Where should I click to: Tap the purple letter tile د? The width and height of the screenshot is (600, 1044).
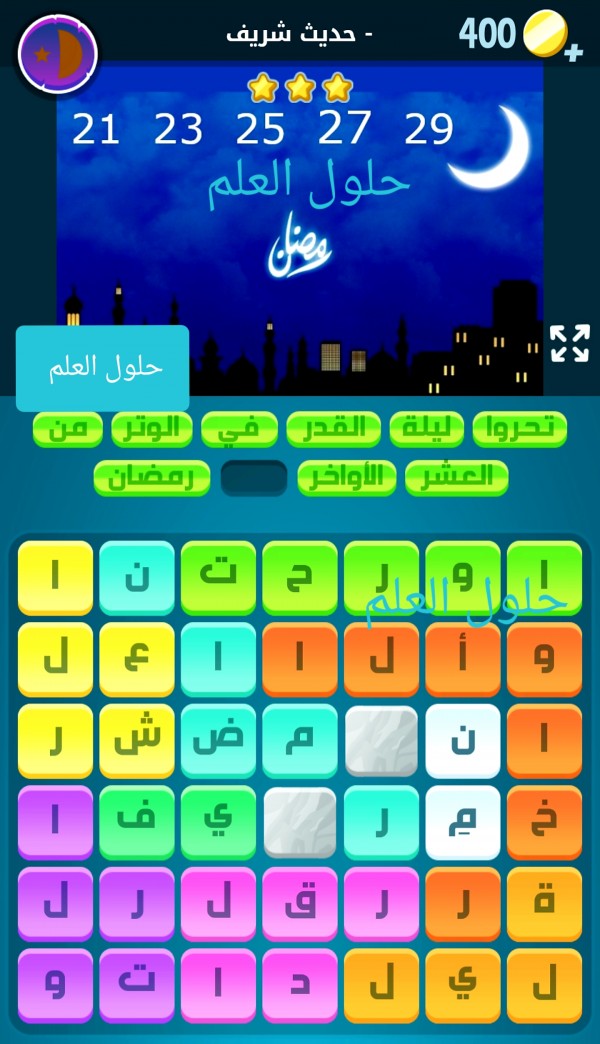(300, 985)
